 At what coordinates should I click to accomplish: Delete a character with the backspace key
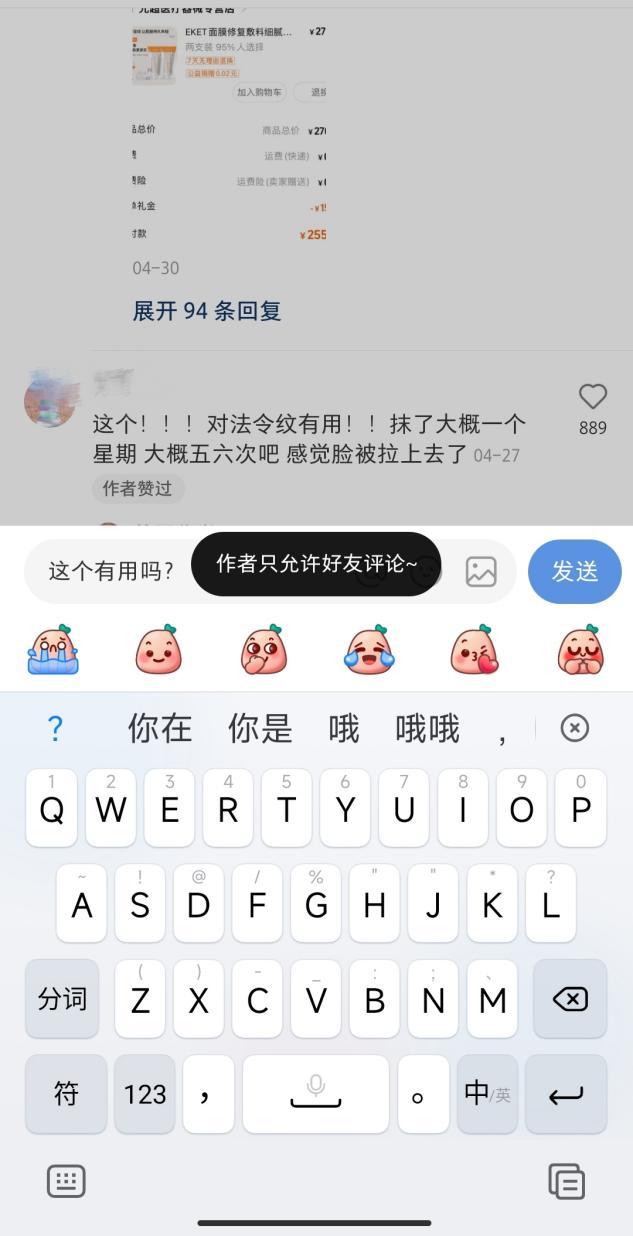[569, 999]
